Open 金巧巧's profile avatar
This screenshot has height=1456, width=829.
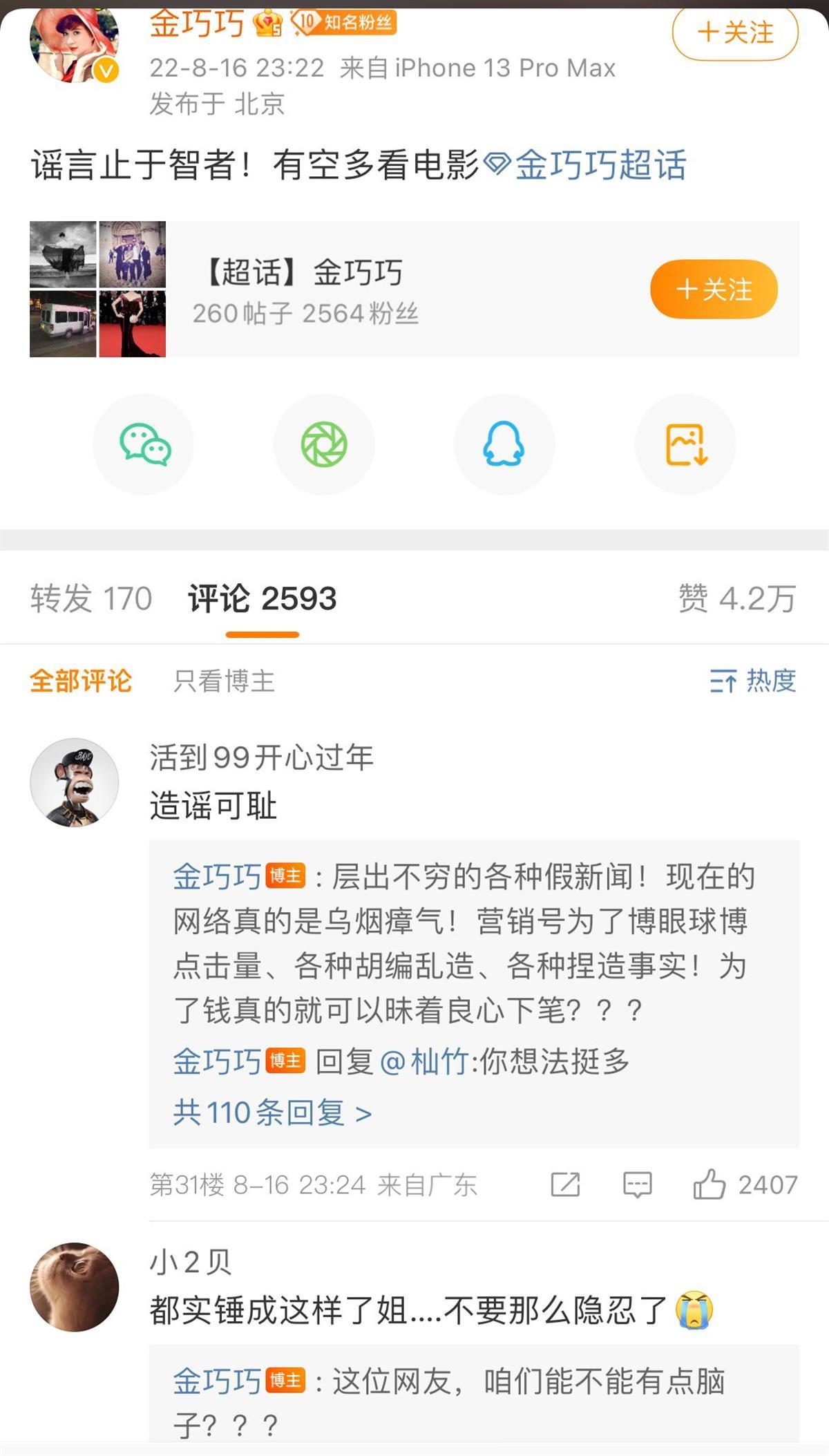click(74, 45)
